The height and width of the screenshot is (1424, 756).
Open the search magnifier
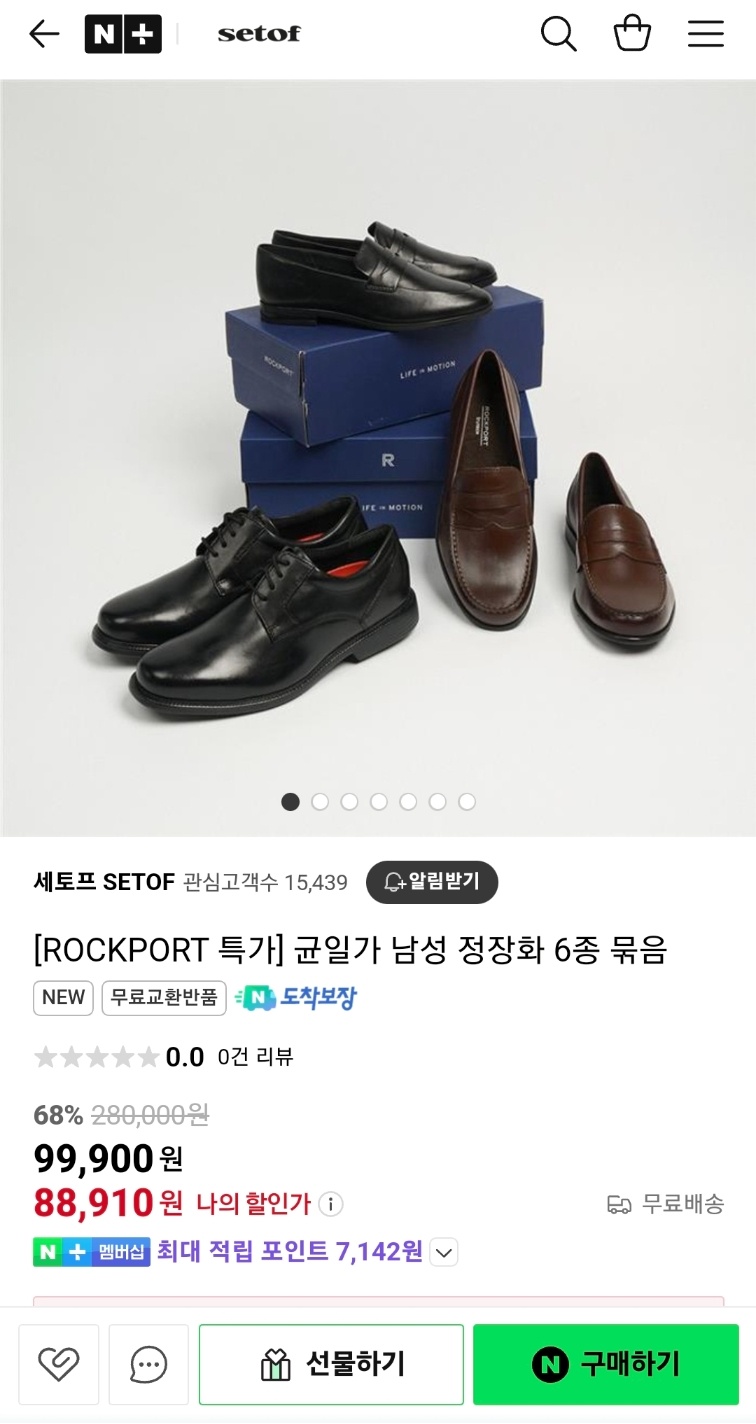click(x=558, y=34)
